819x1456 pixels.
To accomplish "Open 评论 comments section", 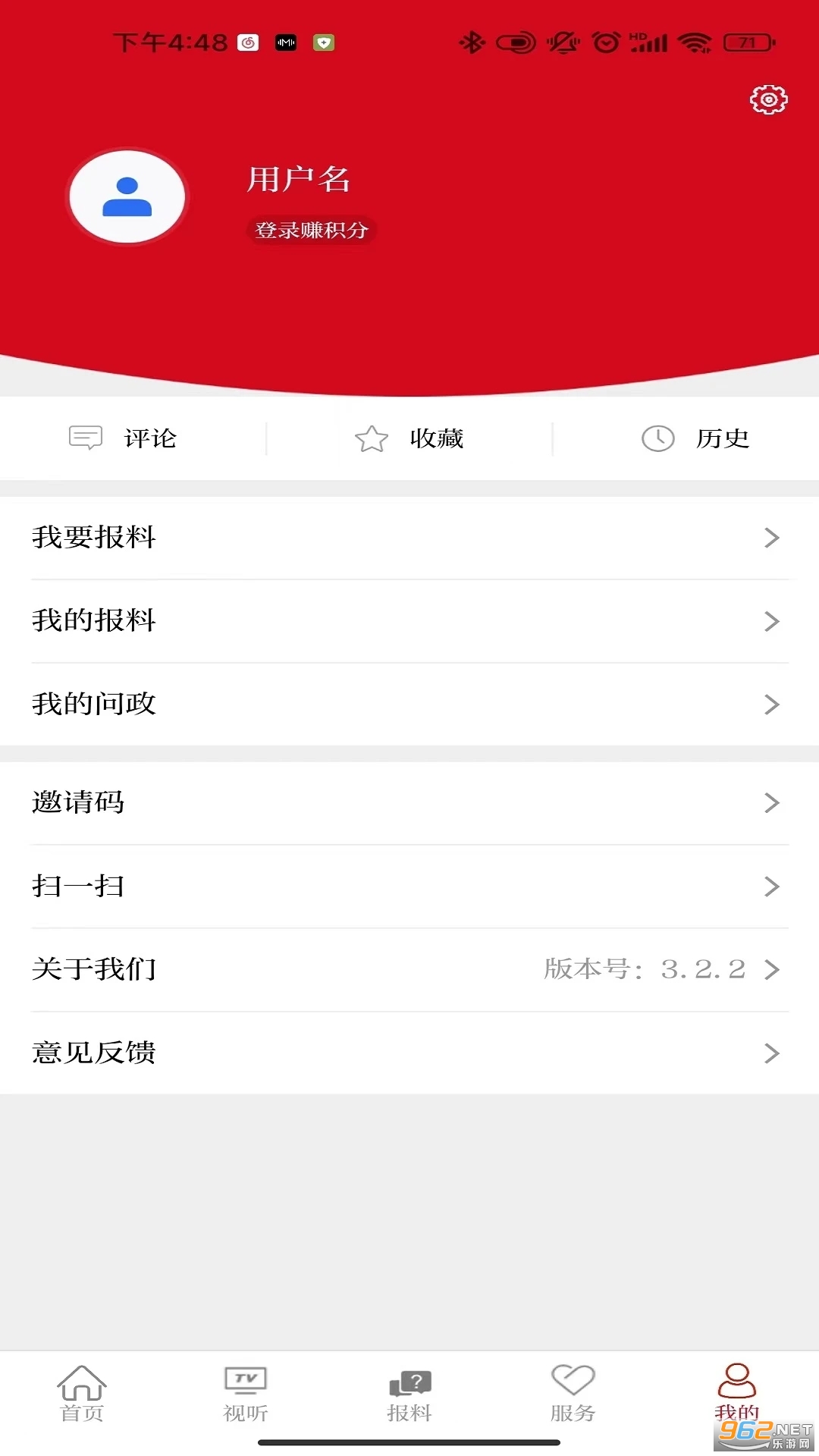I will coord(124,438).
